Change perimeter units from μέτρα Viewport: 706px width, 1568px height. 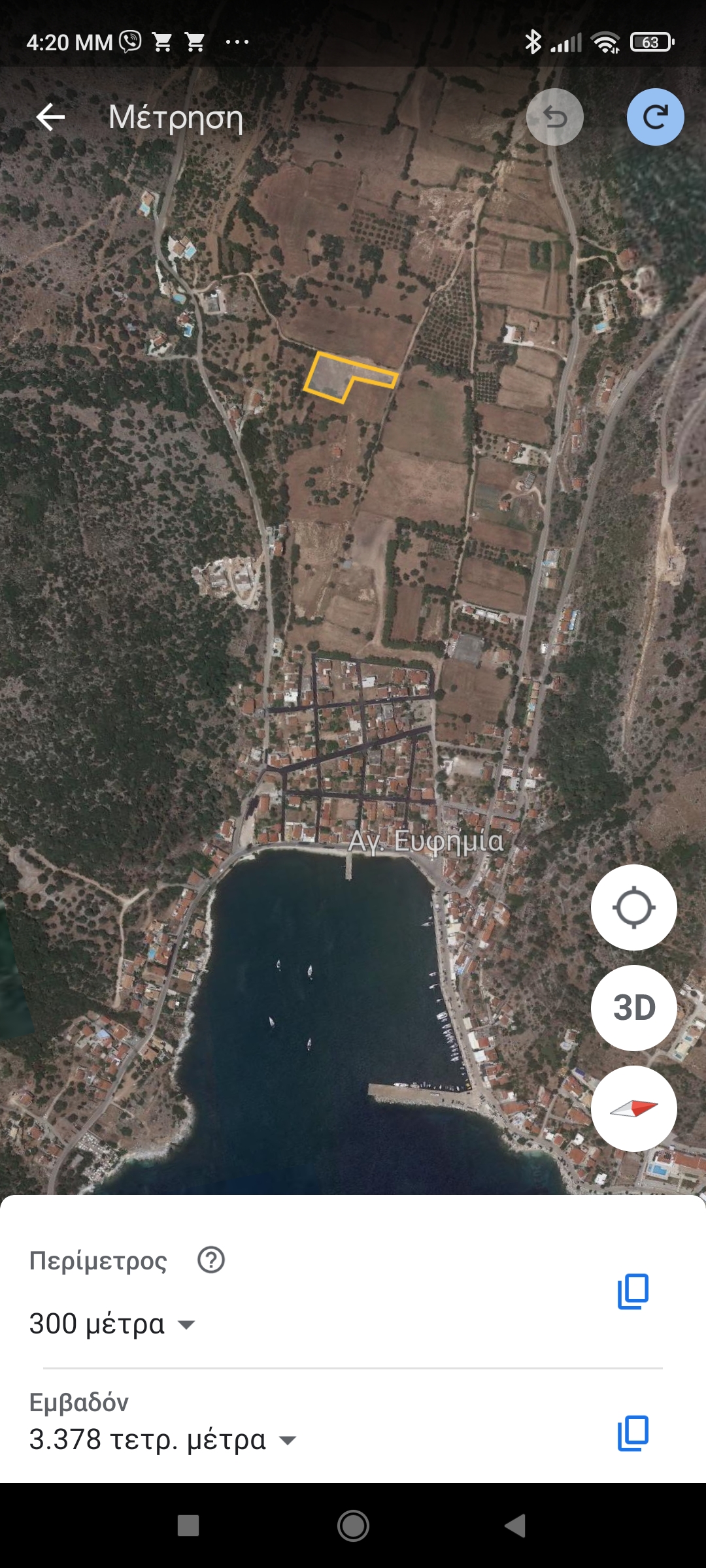point(186,1325)
